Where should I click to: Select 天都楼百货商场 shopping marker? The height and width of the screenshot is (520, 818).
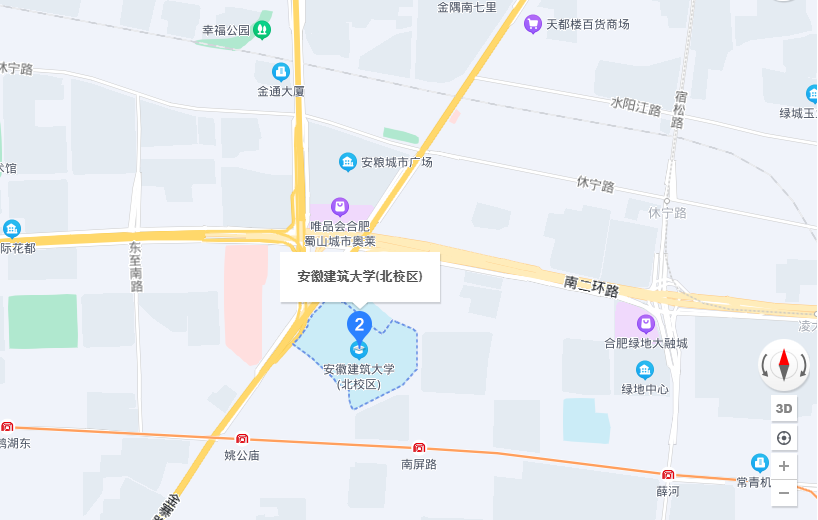tap(533, 24)
